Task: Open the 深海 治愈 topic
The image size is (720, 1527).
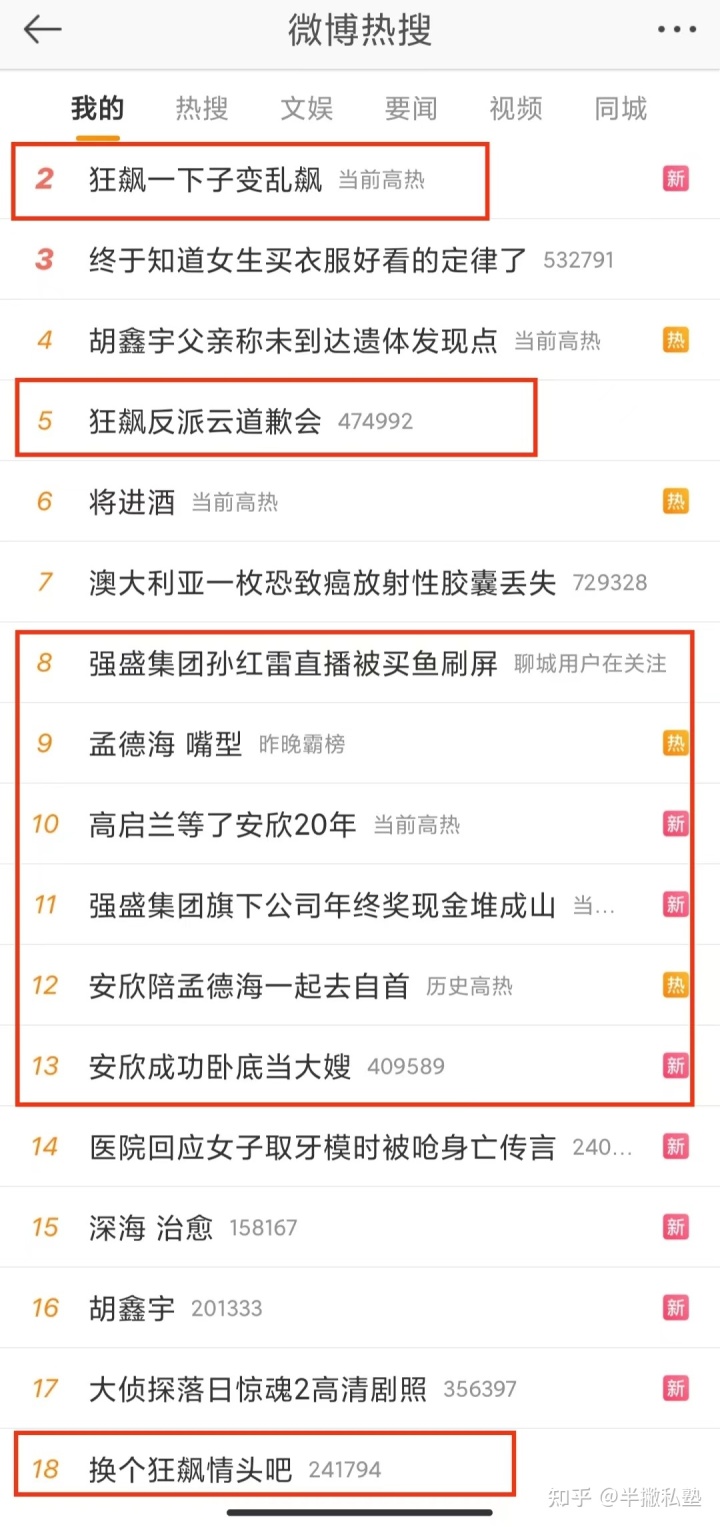Action: pyautogui.click(x=151, y=1228)
